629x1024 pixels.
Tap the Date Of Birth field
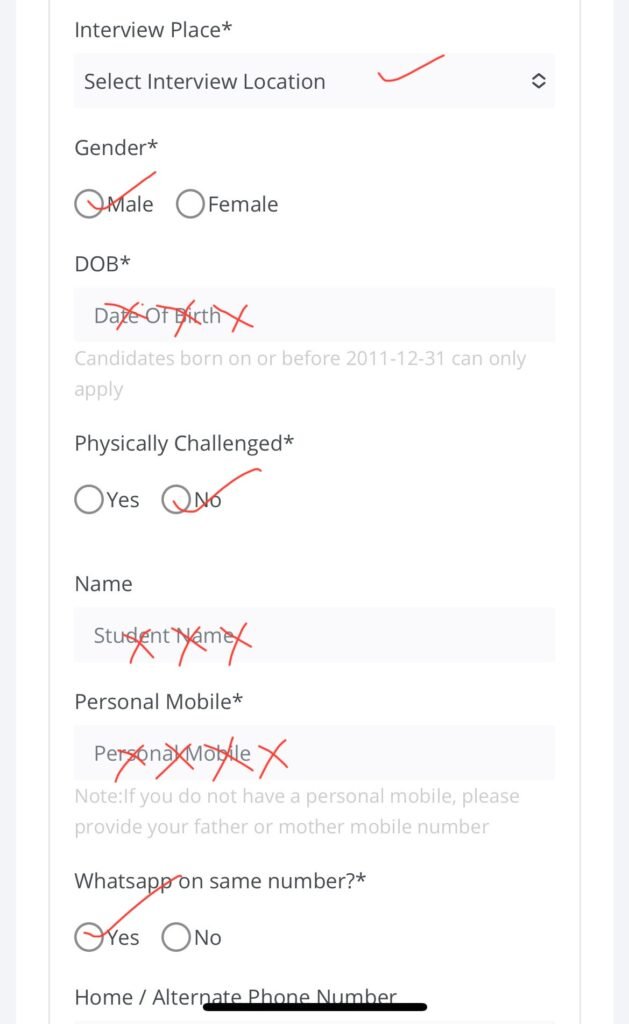313,315
